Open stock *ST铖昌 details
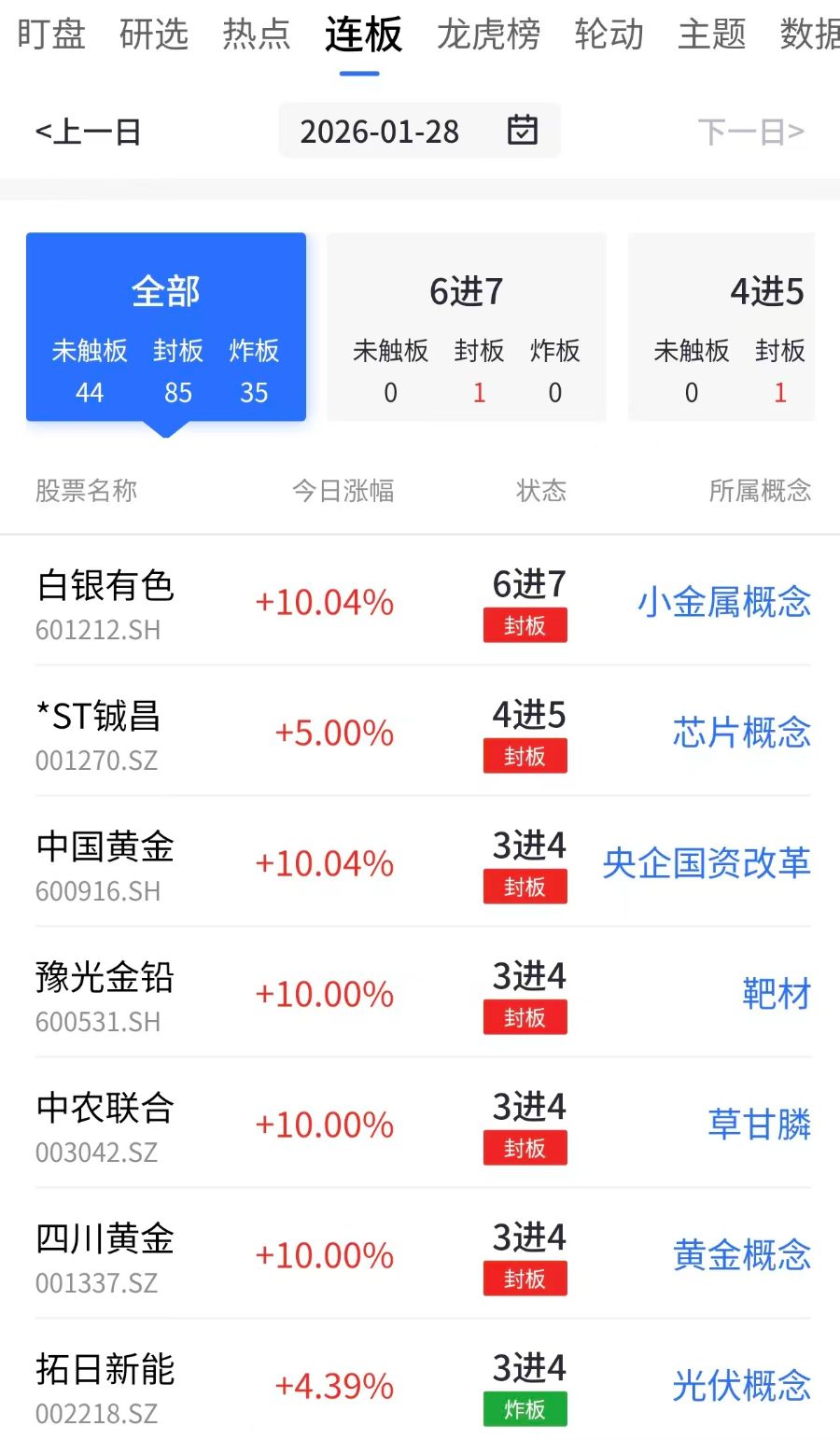840x1440 pixels. click(98, 733)
